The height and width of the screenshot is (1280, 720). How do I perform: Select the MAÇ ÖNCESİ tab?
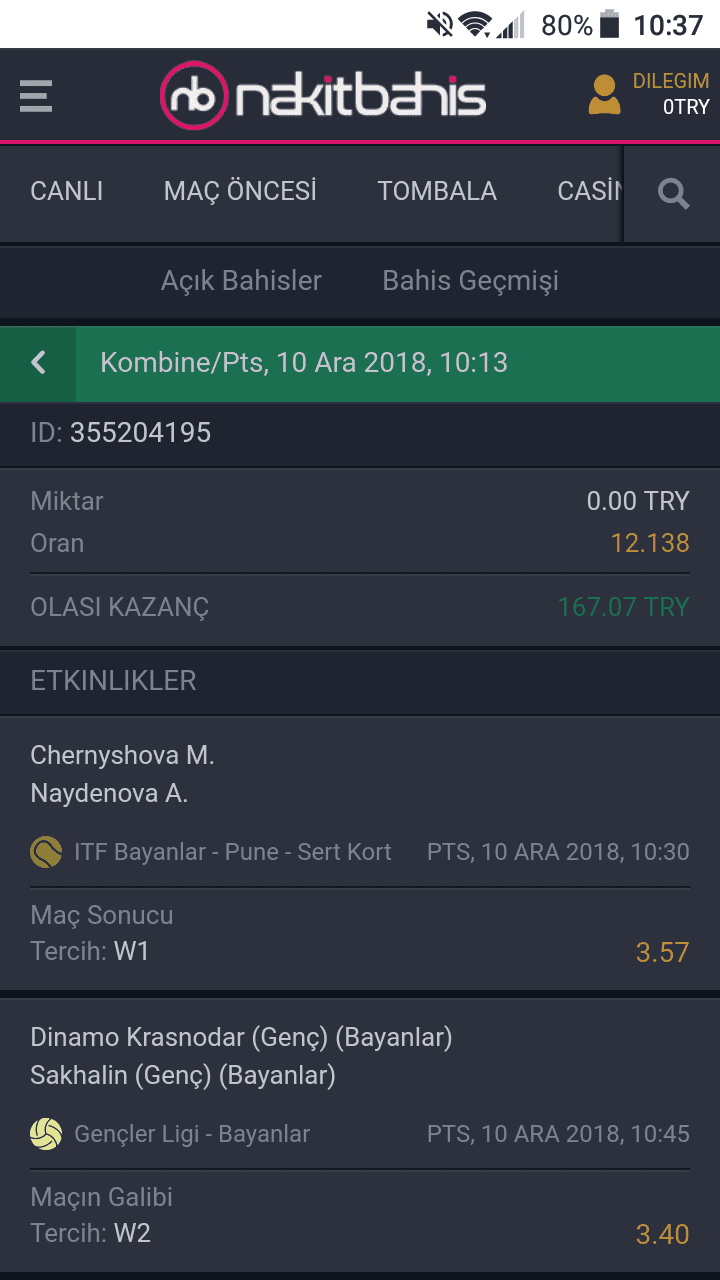[x=240, y=191]
